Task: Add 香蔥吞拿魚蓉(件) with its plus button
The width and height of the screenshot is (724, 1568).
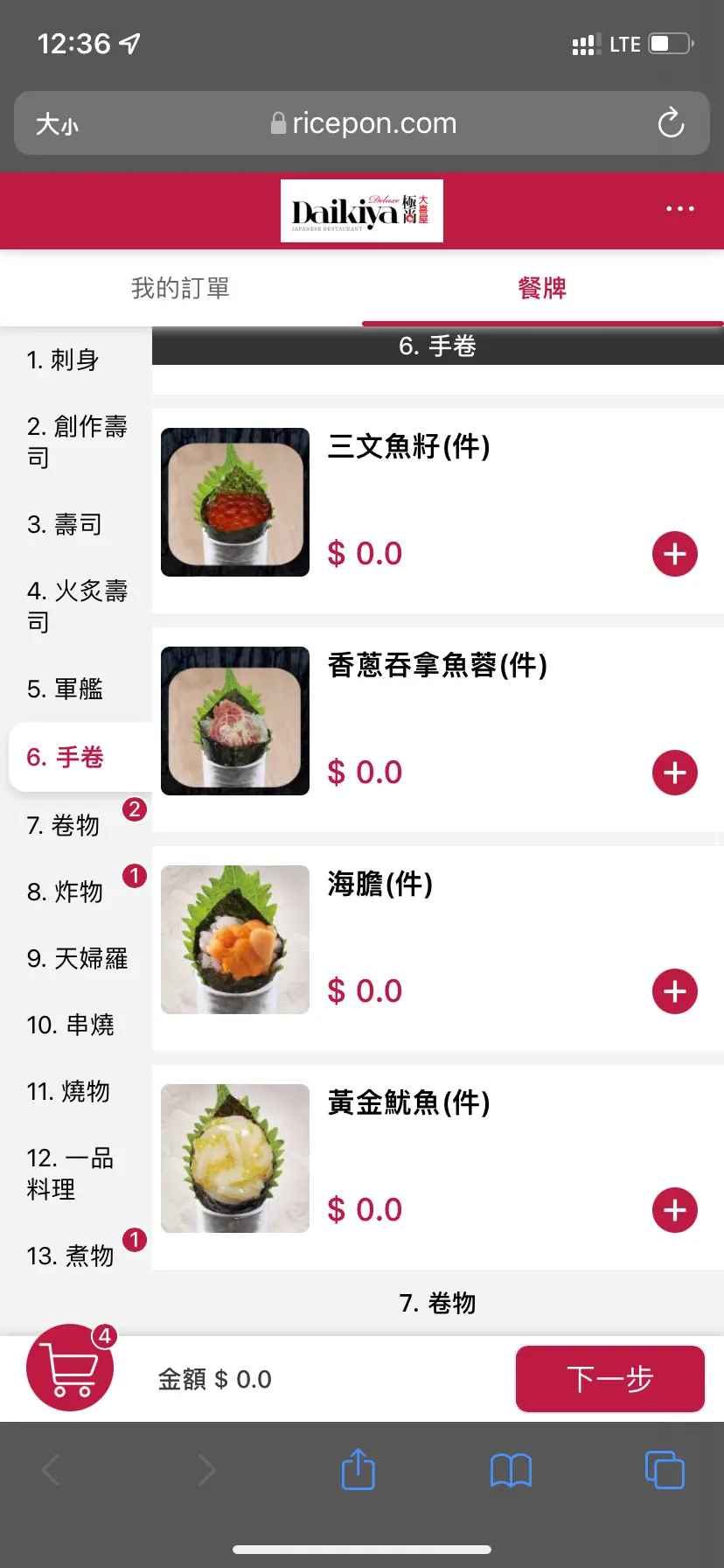Action: pos(674,773)
